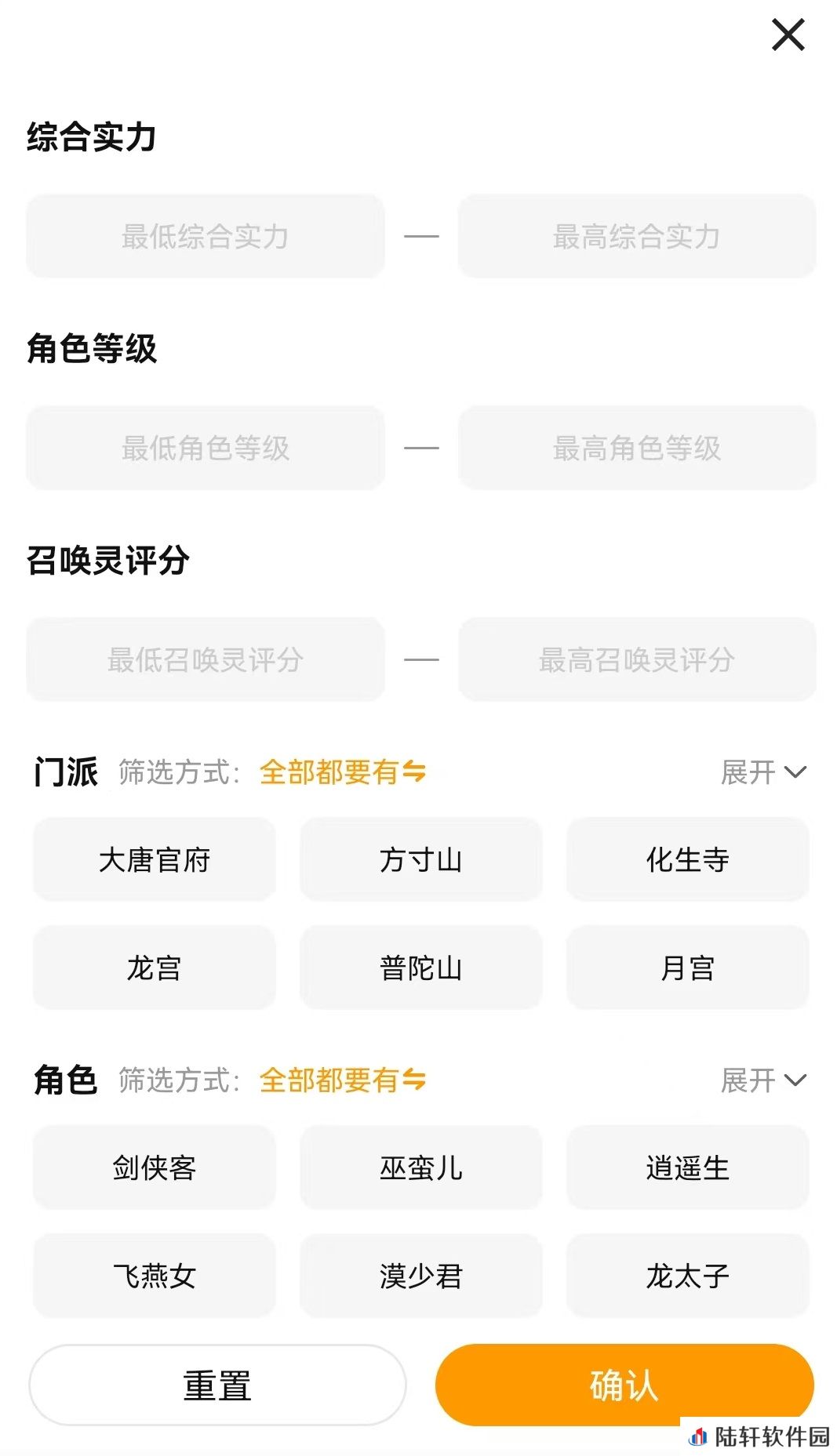Confirm filters with 确认
The image size is (837, 1456).
(624, 1385)
